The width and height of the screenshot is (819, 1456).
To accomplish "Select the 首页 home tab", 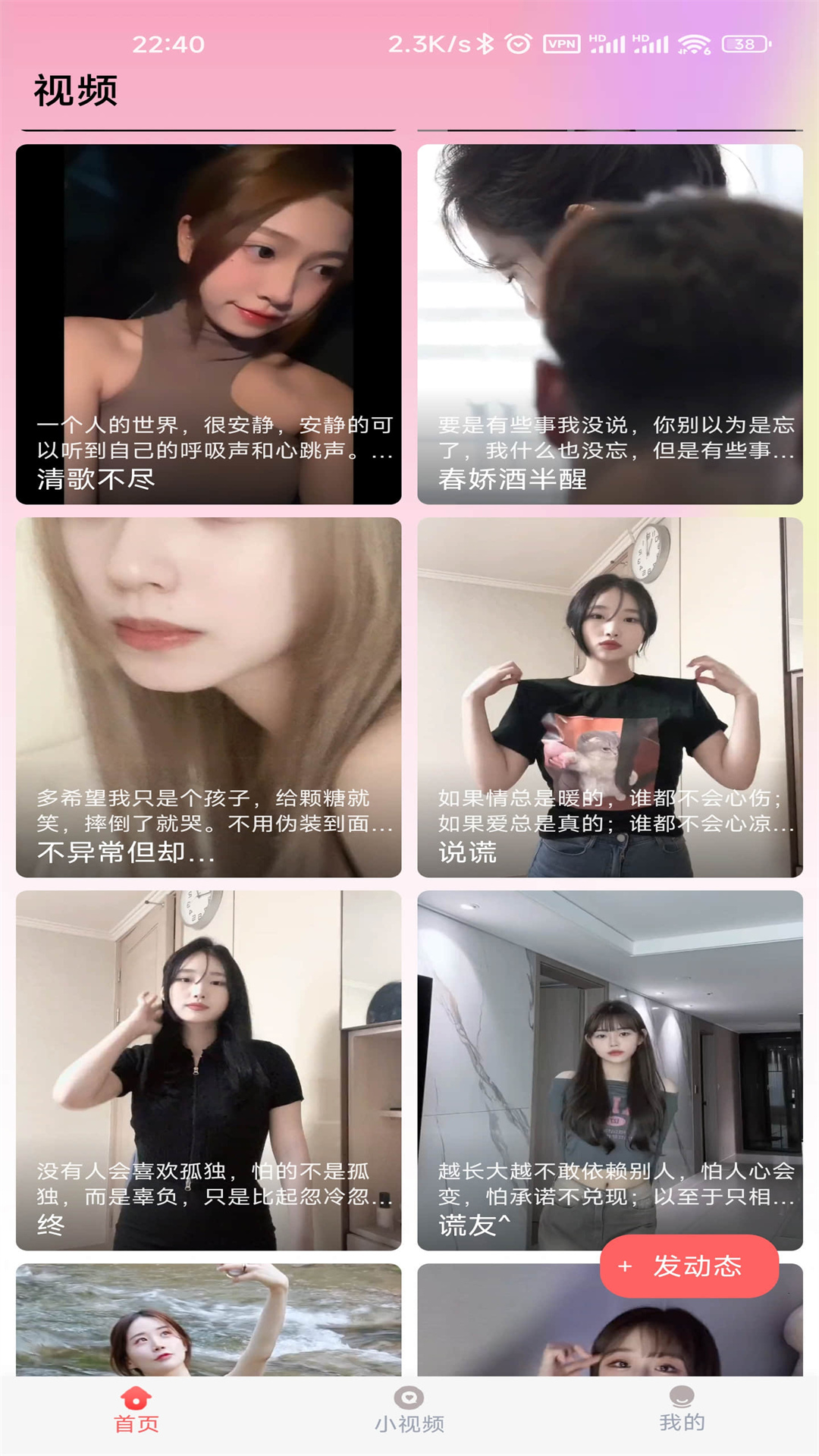I will tap(136, 1410).
